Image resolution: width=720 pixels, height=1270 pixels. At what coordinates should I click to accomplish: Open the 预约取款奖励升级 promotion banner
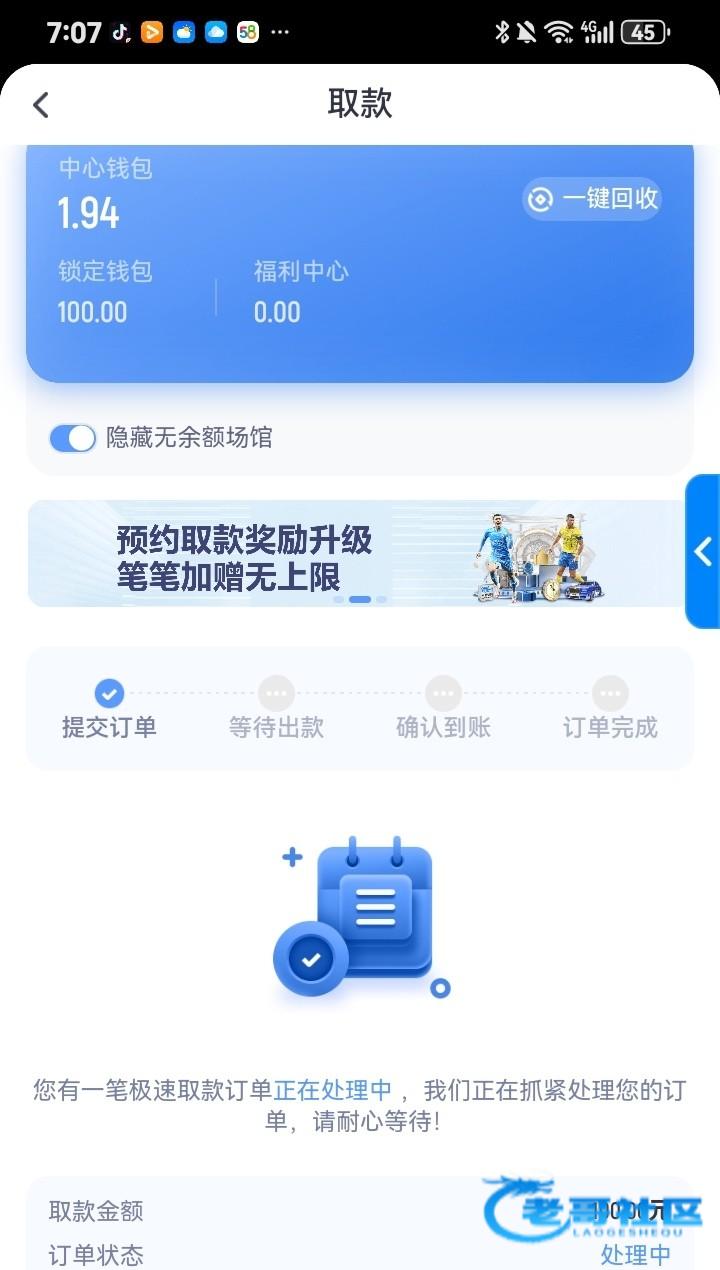[355, 554]
